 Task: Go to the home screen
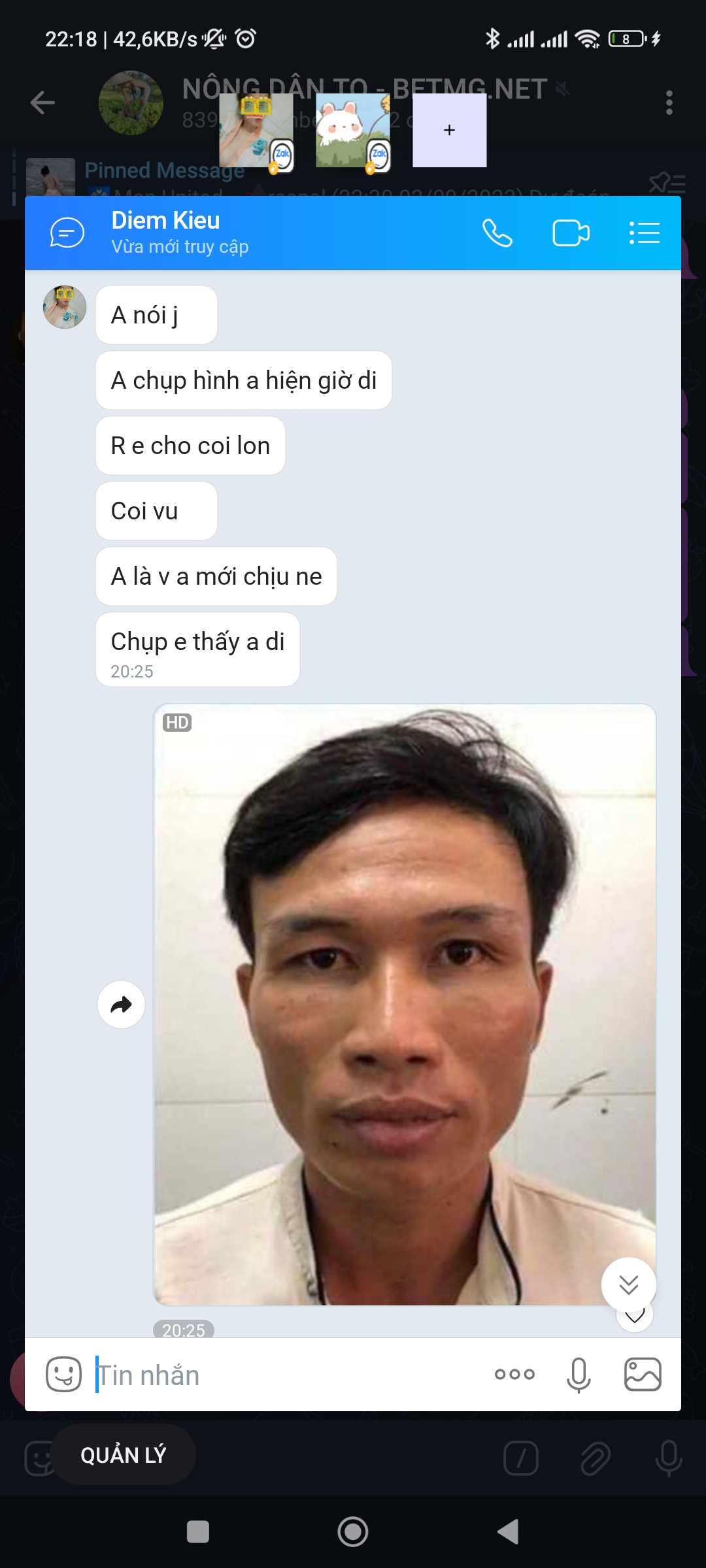pyautogui.click(x=353, y=1531)
